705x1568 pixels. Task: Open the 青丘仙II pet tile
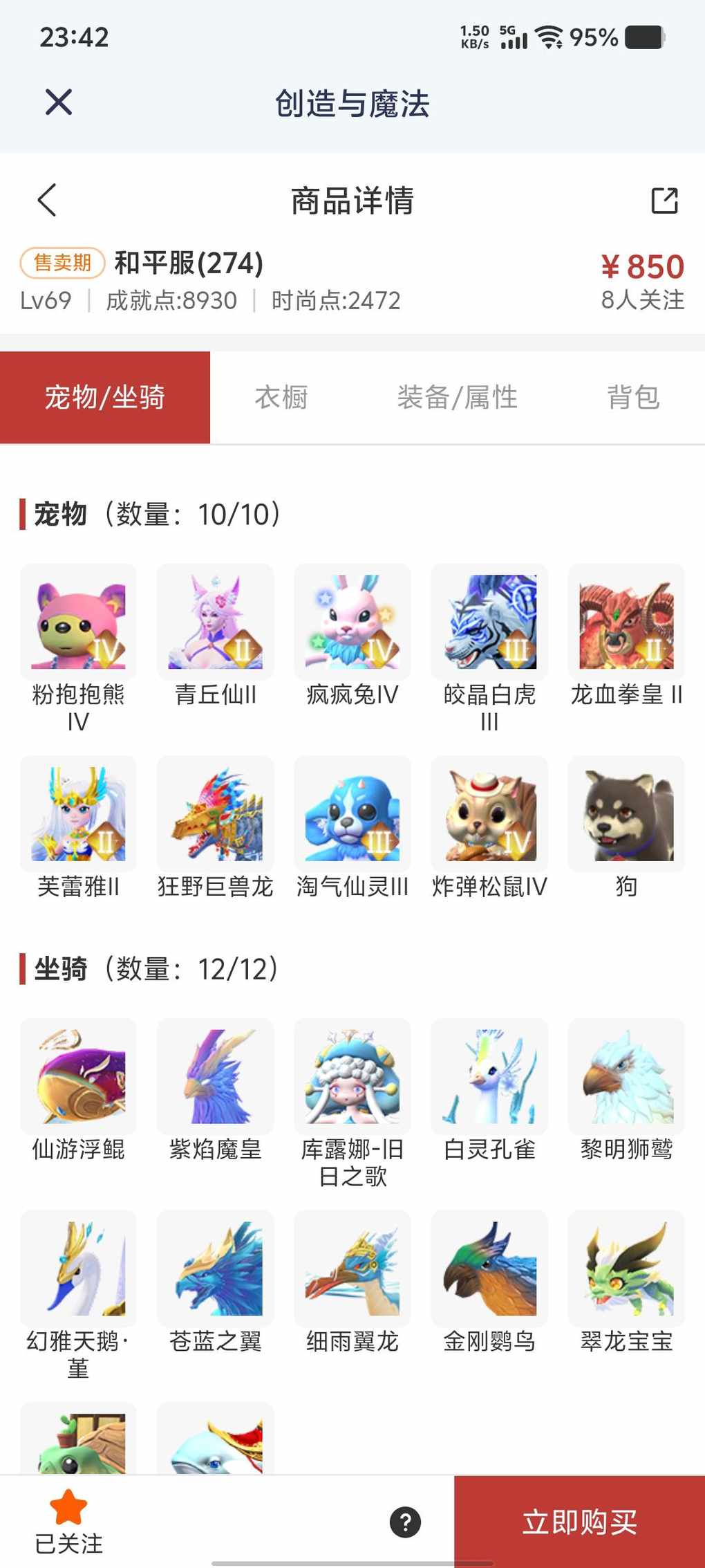[215, 622]
